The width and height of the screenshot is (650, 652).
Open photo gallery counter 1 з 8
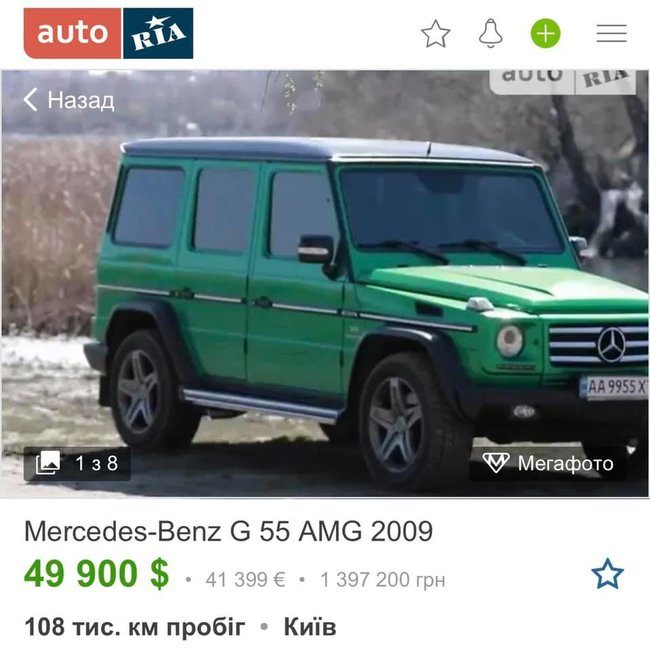point(78,463)
